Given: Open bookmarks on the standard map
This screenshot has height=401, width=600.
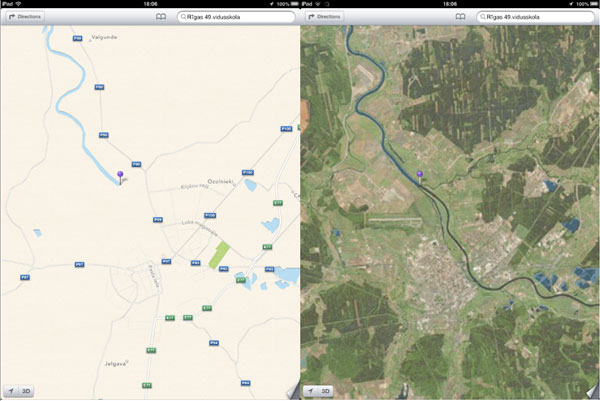Looking at the screenshot, I should [160, 17].
